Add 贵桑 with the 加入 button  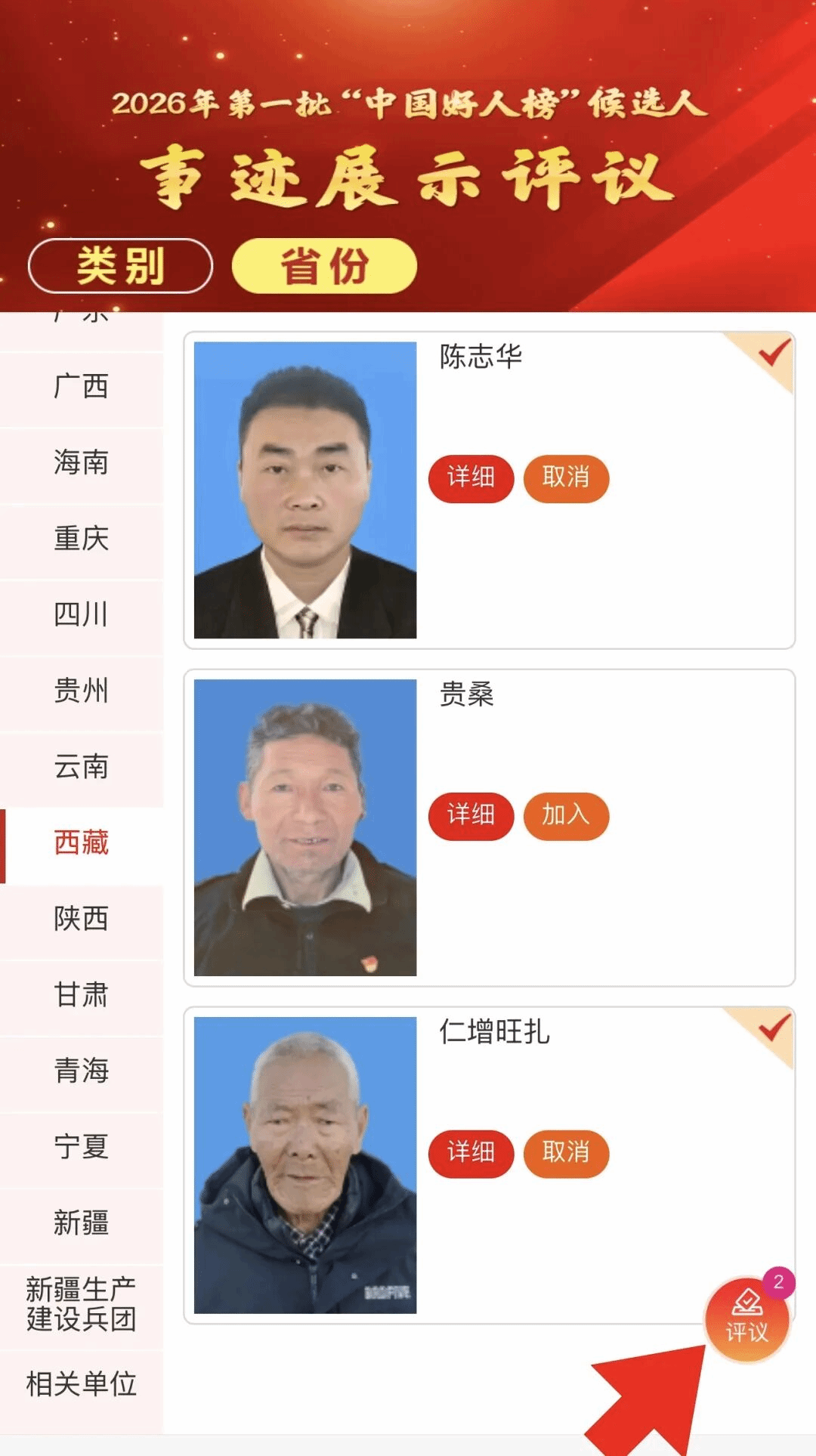[x=566, y=815]
